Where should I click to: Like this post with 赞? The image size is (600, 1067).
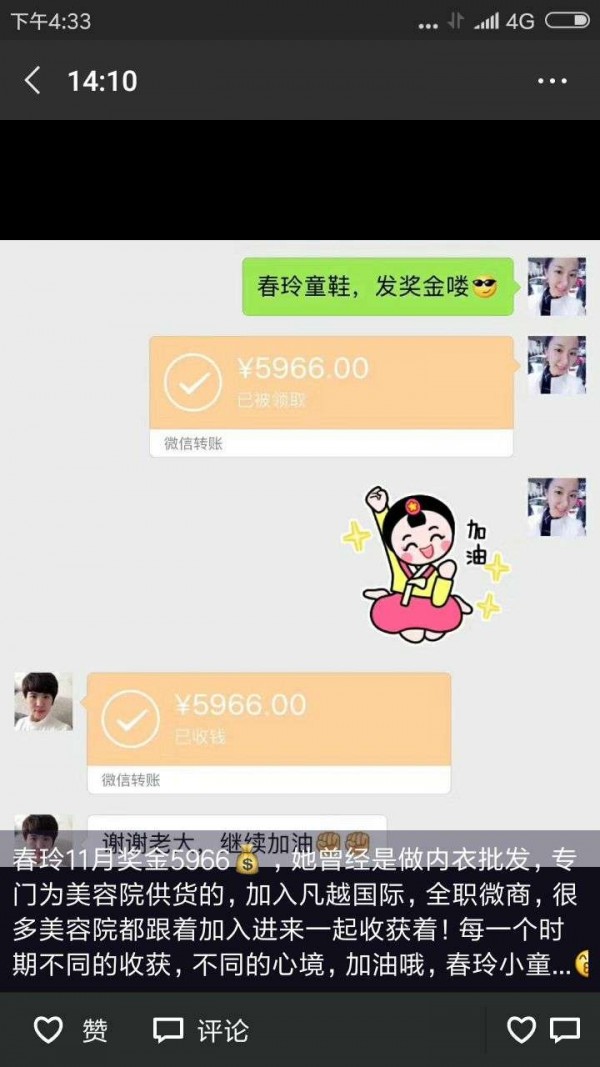pyautogui.click(x=71, y=1030)
